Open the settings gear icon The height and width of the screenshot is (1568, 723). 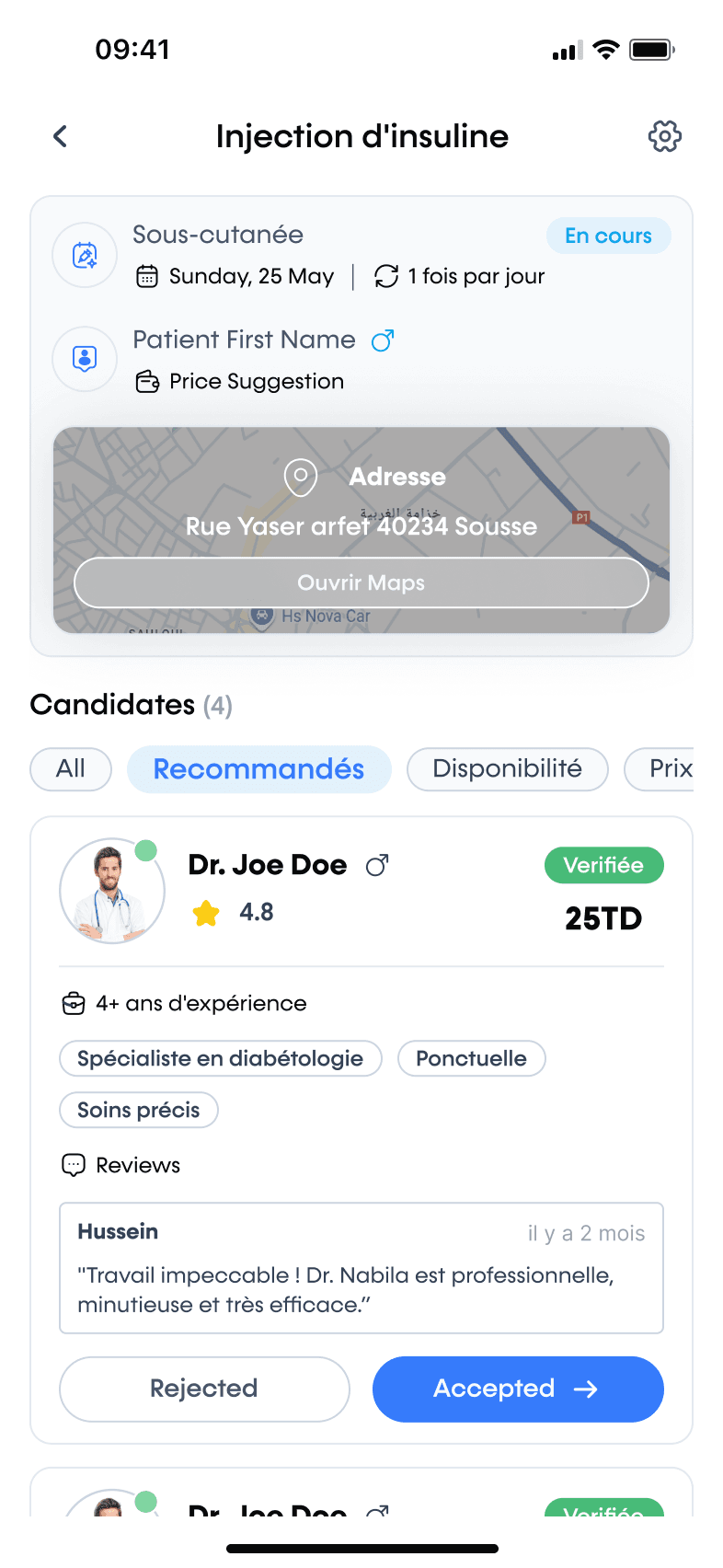click(x=664, y=136)
